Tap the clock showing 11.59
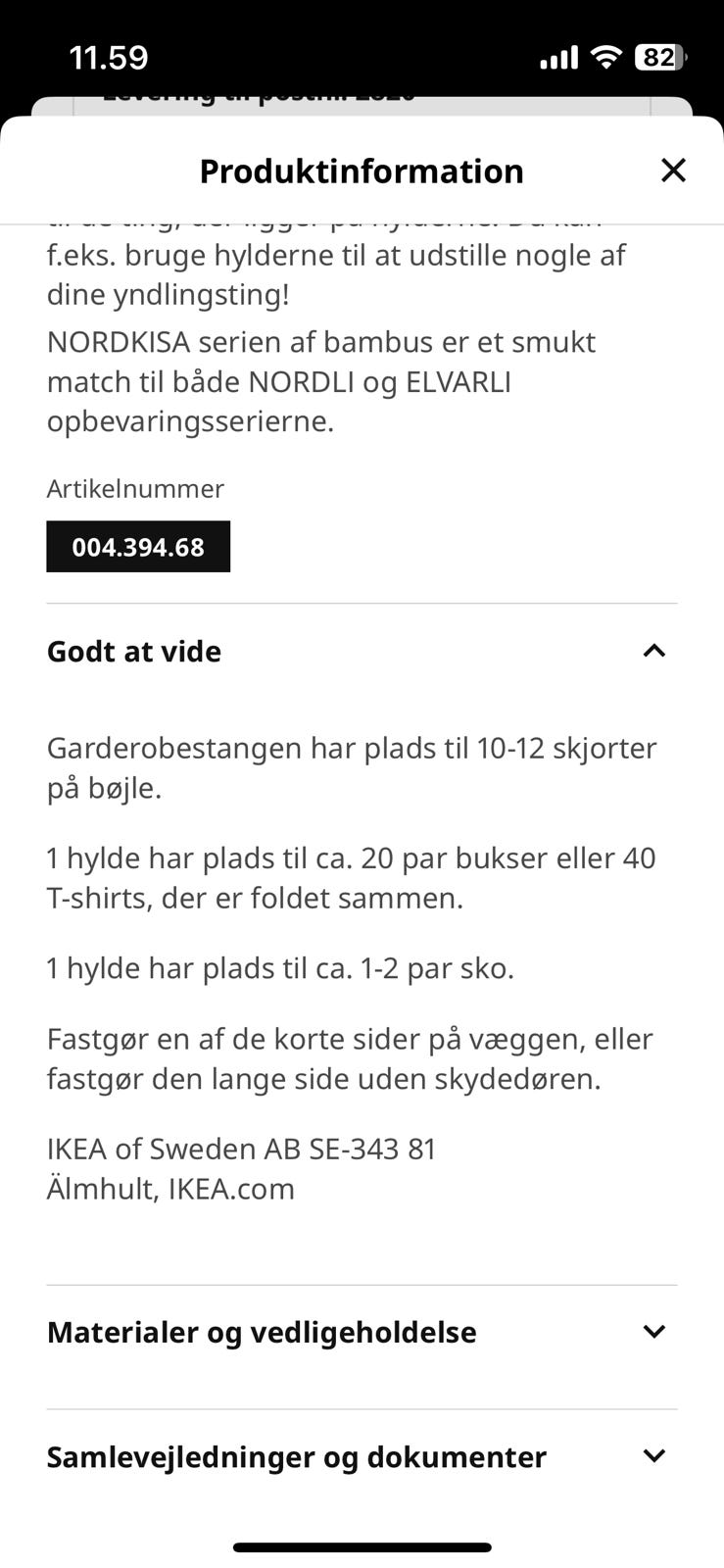 [x=109, y=57]
